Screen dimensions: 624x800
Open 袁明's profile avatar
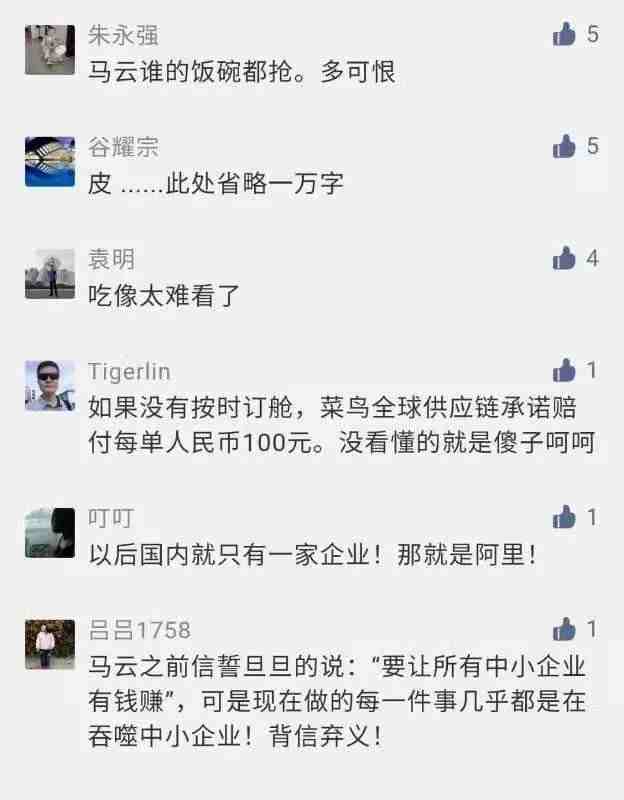point(50,274)
